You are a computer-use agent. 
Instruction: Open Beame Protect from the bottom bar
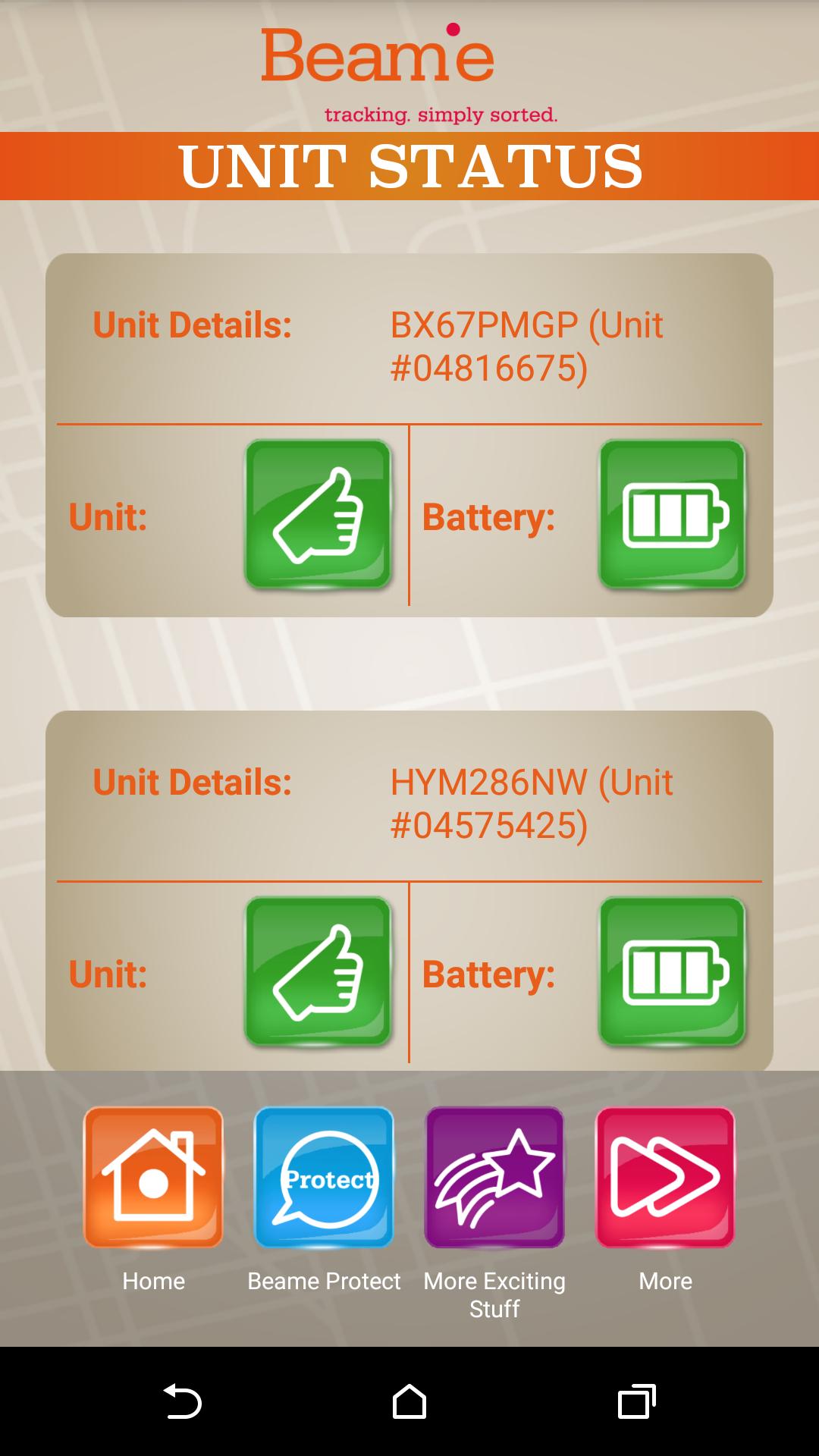(324, 1176)
